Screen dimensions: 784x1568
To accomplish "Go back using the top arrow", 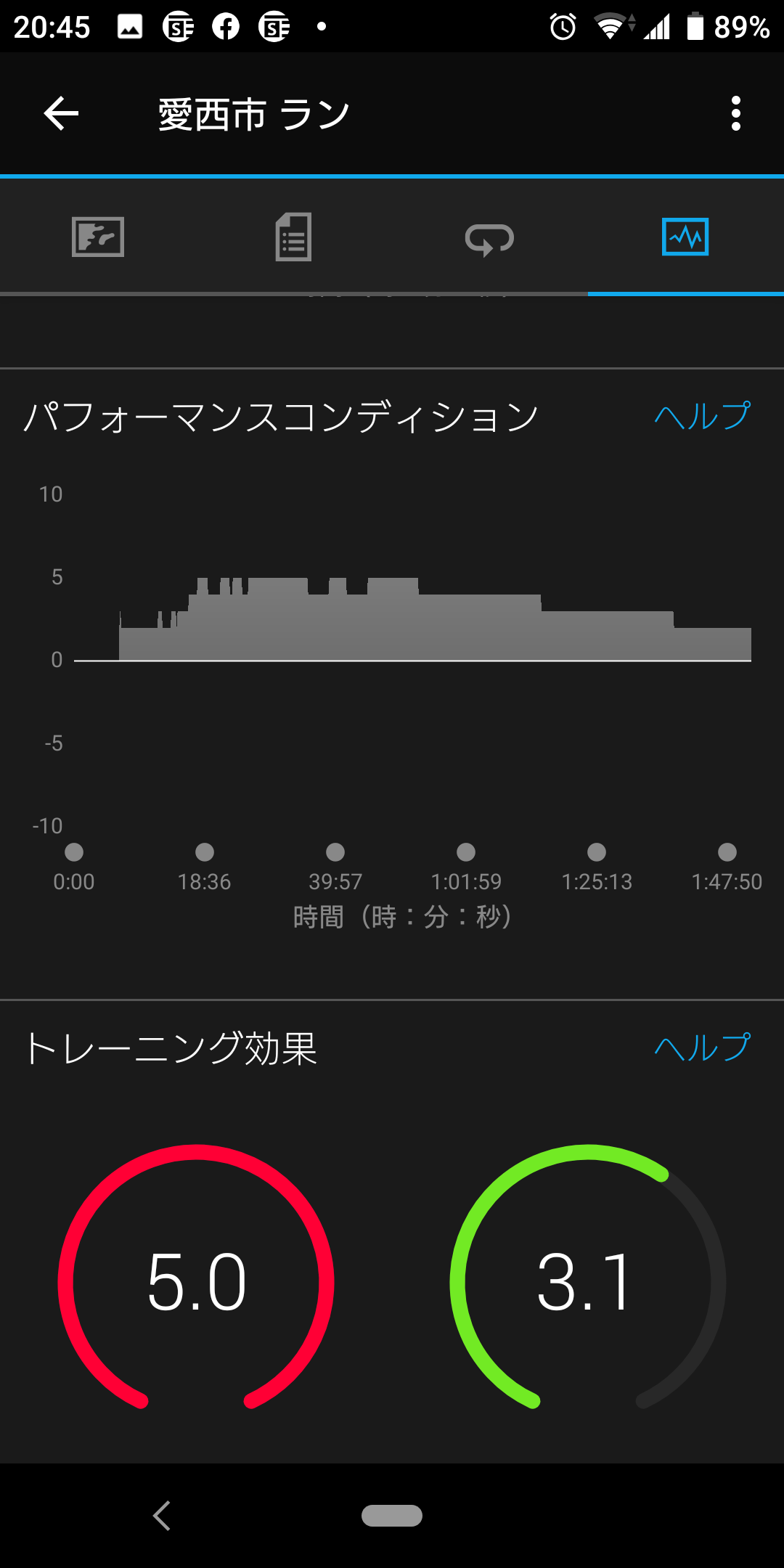I will [x=61, y=113].
